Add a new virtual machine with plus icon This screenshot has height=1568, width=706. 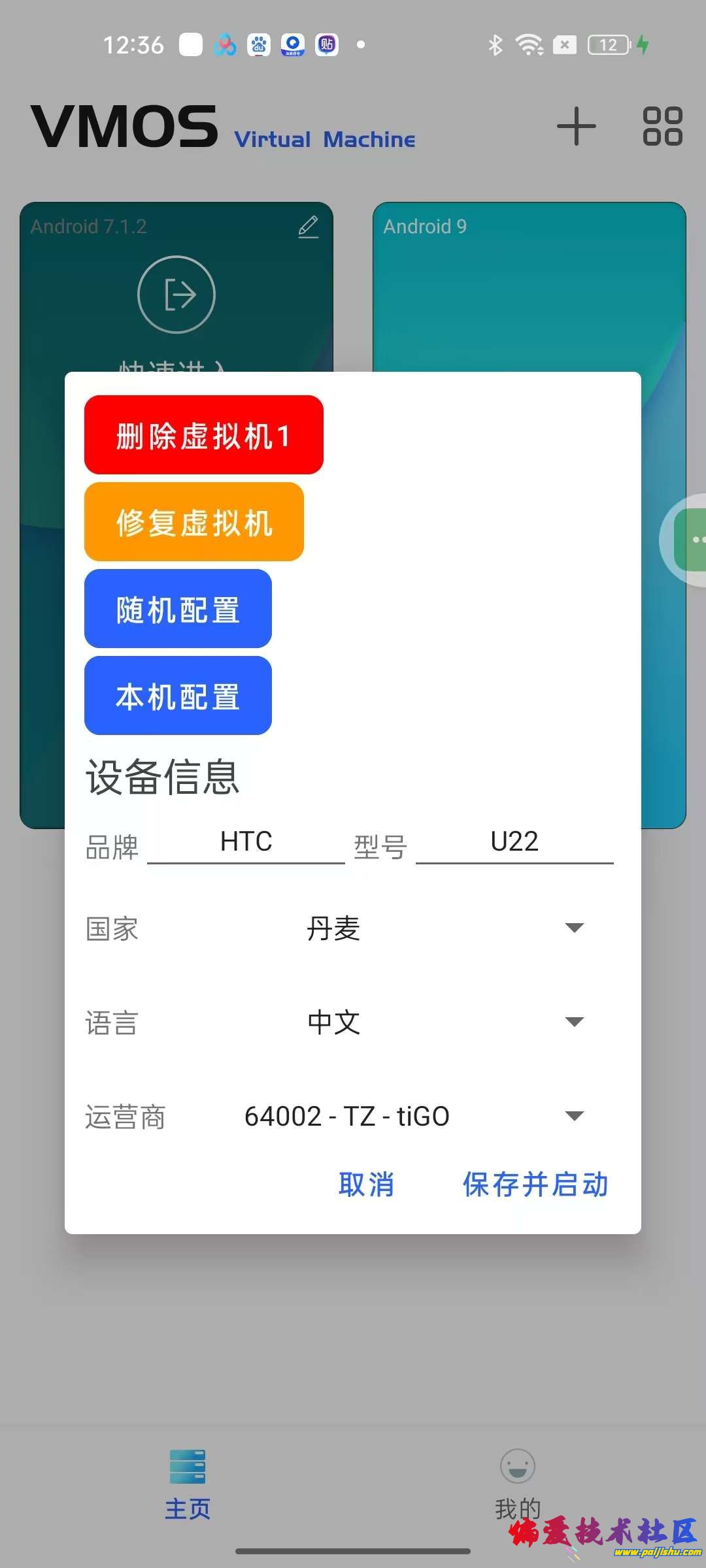click(576, 126)
